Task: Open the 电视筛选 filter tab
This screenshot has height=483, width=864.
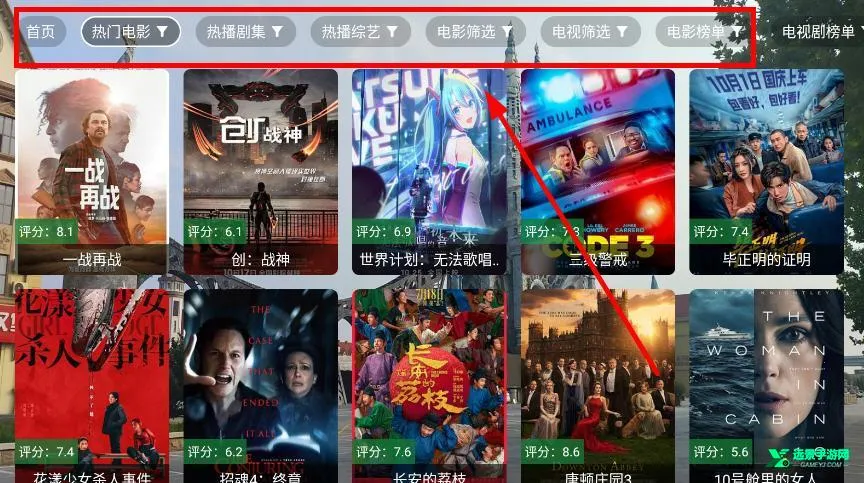Action: pos(590,32)
